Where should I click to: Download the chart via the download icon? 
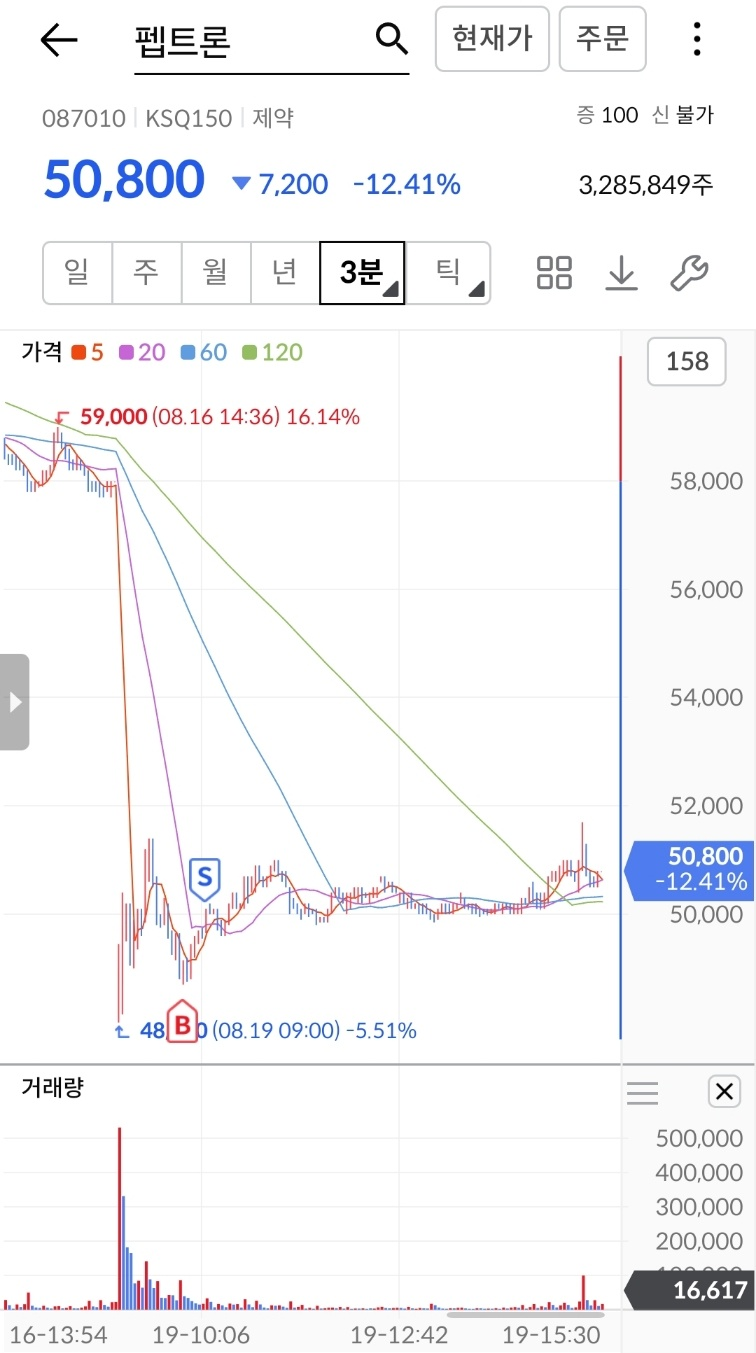[621, 272]
